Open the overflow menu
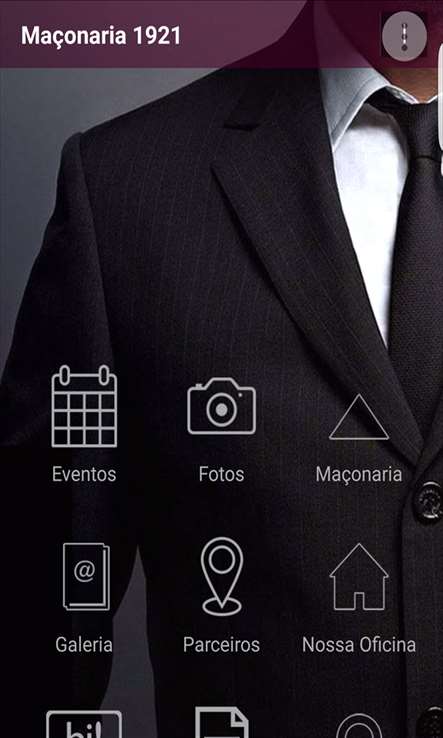443x738 pixels. (404, 36)
